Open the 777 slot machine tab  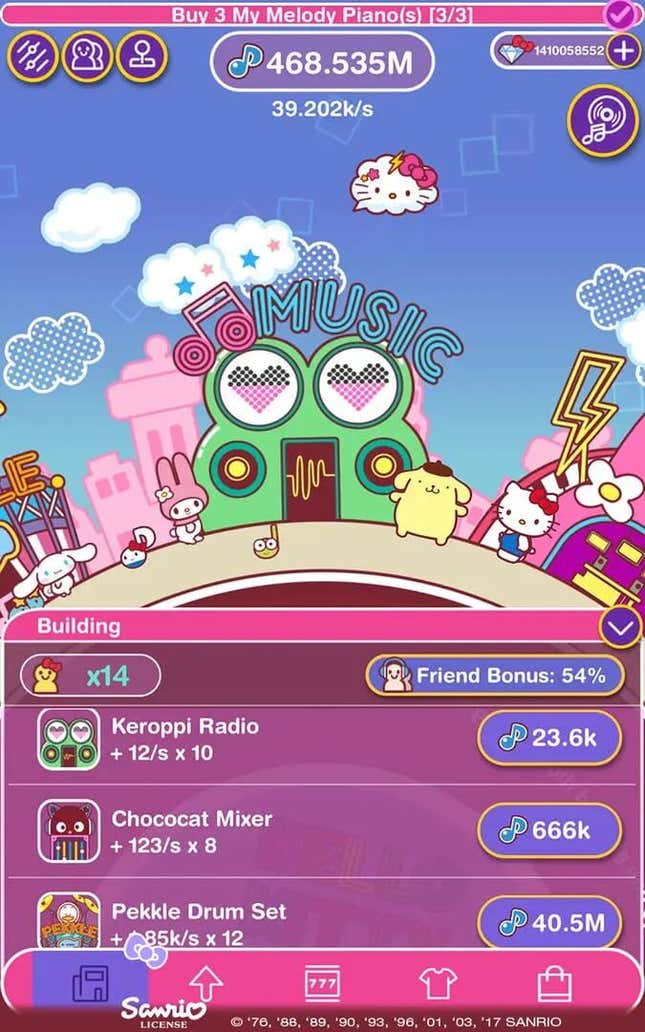point(323,983)
